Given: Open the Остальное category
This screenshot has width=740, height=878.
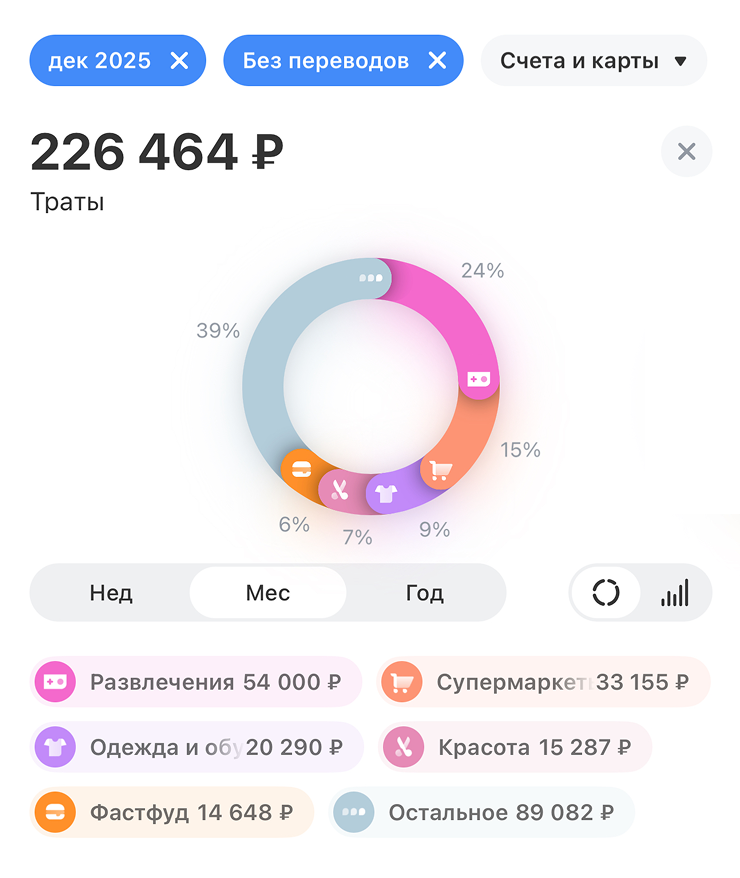Looking at the screenshot, I should 482,812.
